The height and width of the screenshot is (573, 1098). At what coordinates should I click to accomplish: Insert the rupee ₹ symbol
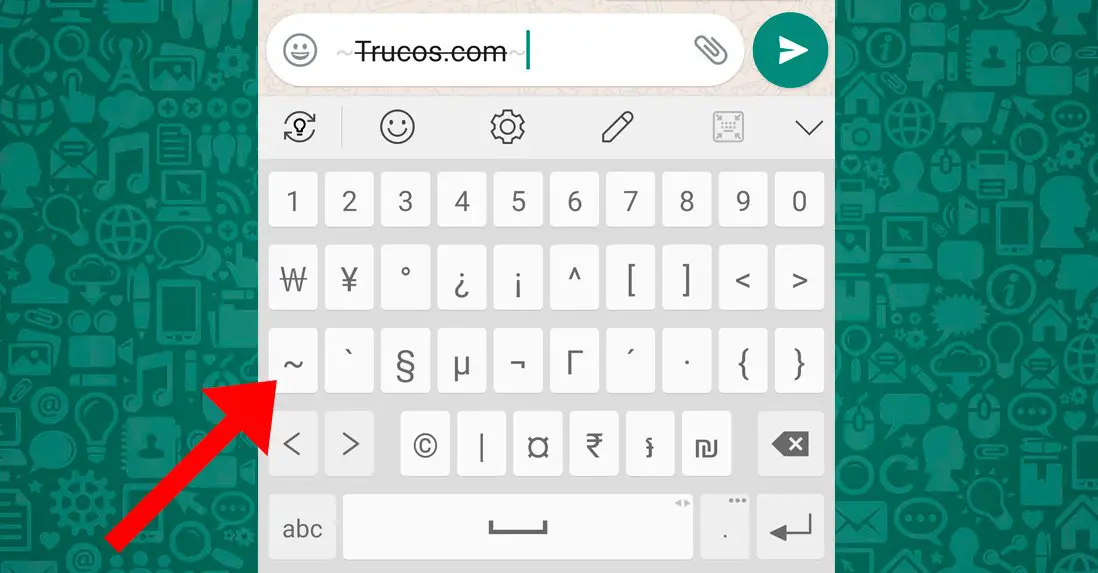pyautogui.click(x=594, y=445)
